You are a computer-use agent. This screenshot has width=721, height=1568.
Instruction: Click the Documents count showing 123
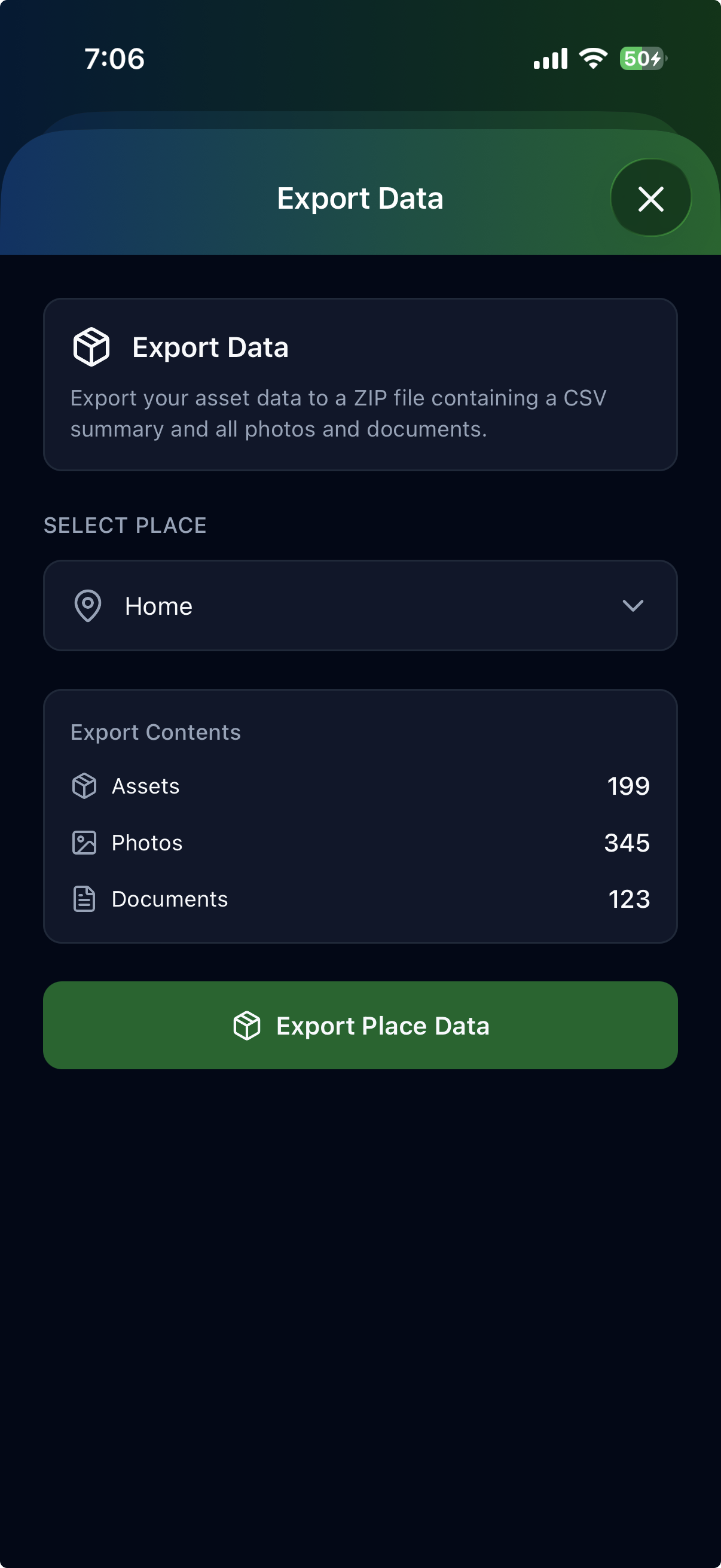(x=629, y=898)
